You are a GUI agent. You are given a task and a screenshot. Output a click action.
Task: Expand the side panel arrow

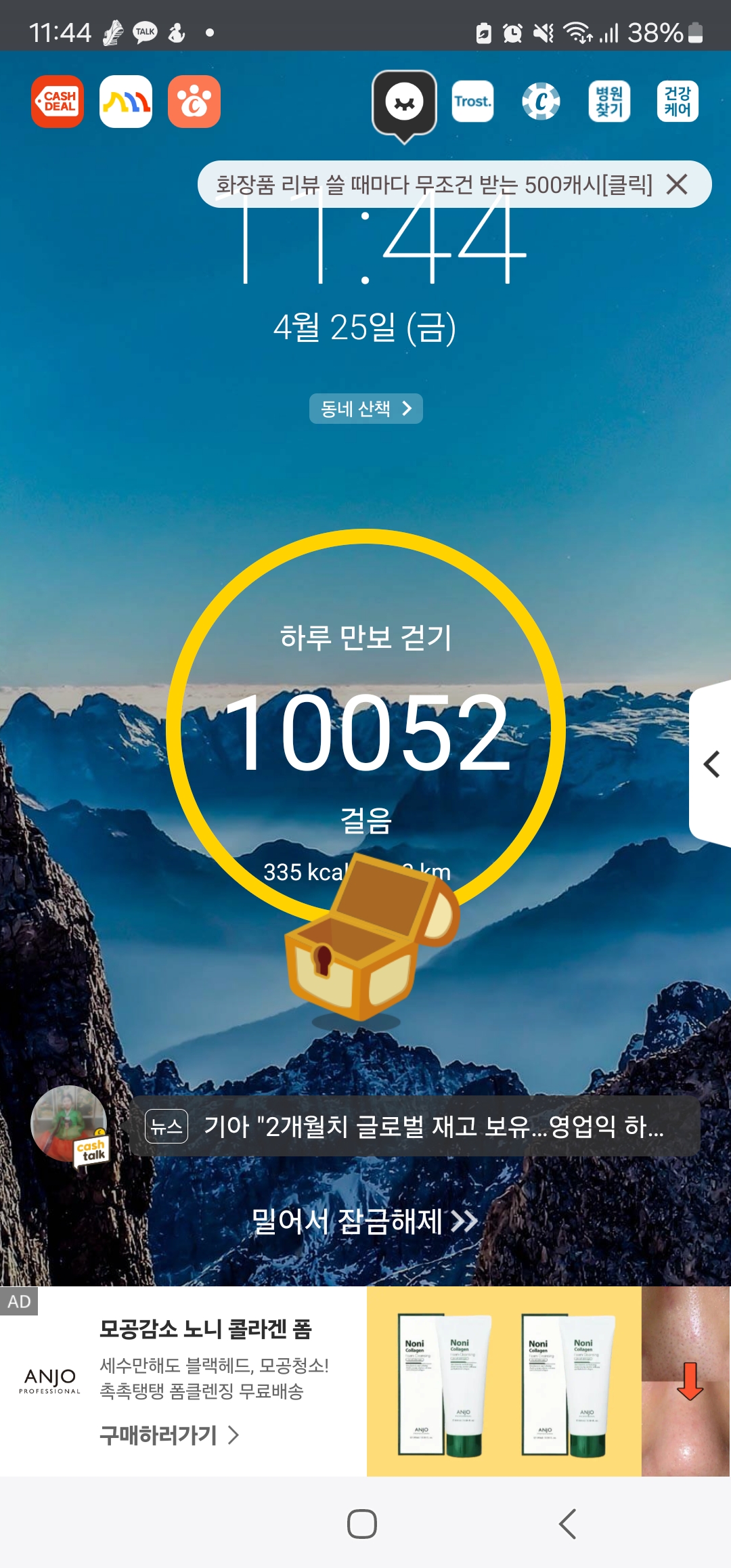[x=711, y=764]
